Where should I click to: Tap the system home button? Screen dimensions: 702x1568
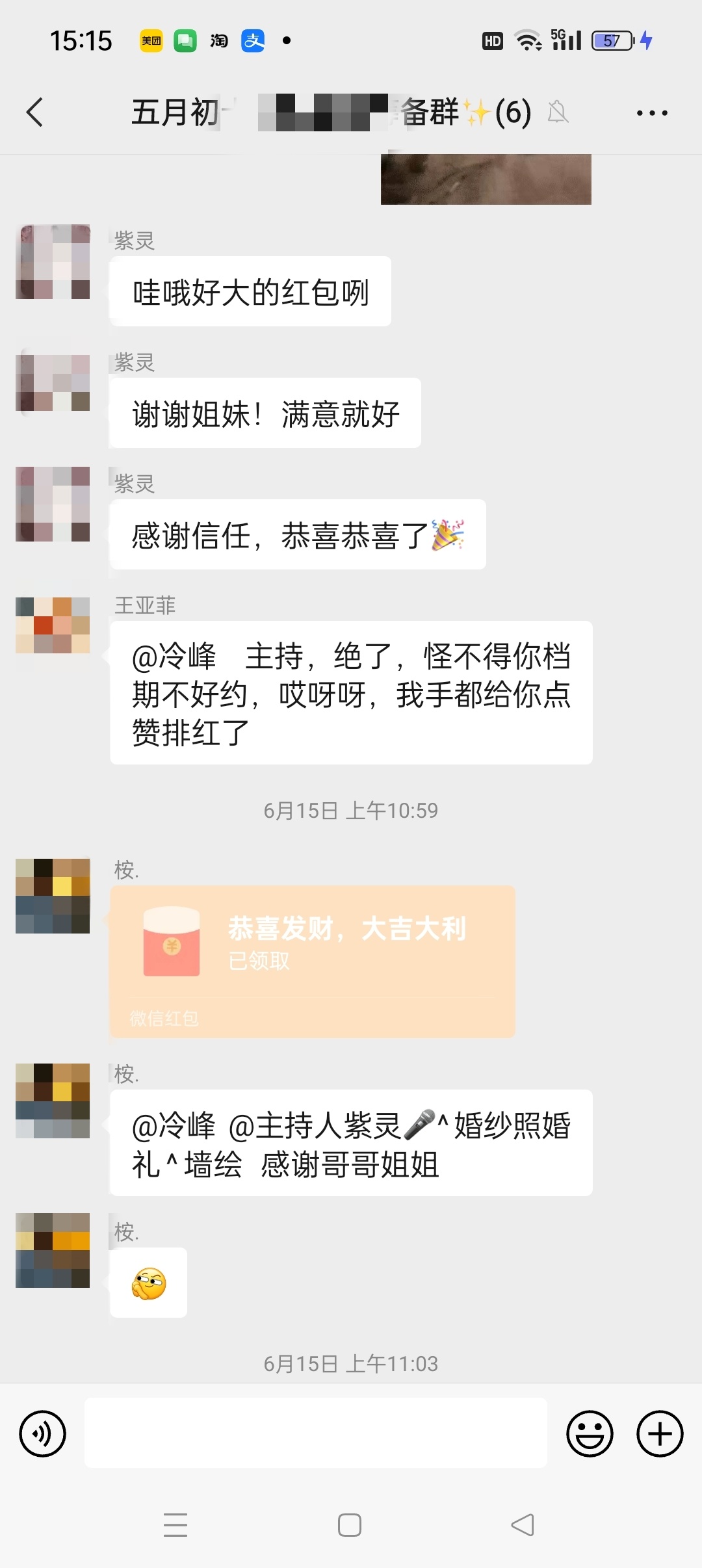click(x=350, y=1525)
